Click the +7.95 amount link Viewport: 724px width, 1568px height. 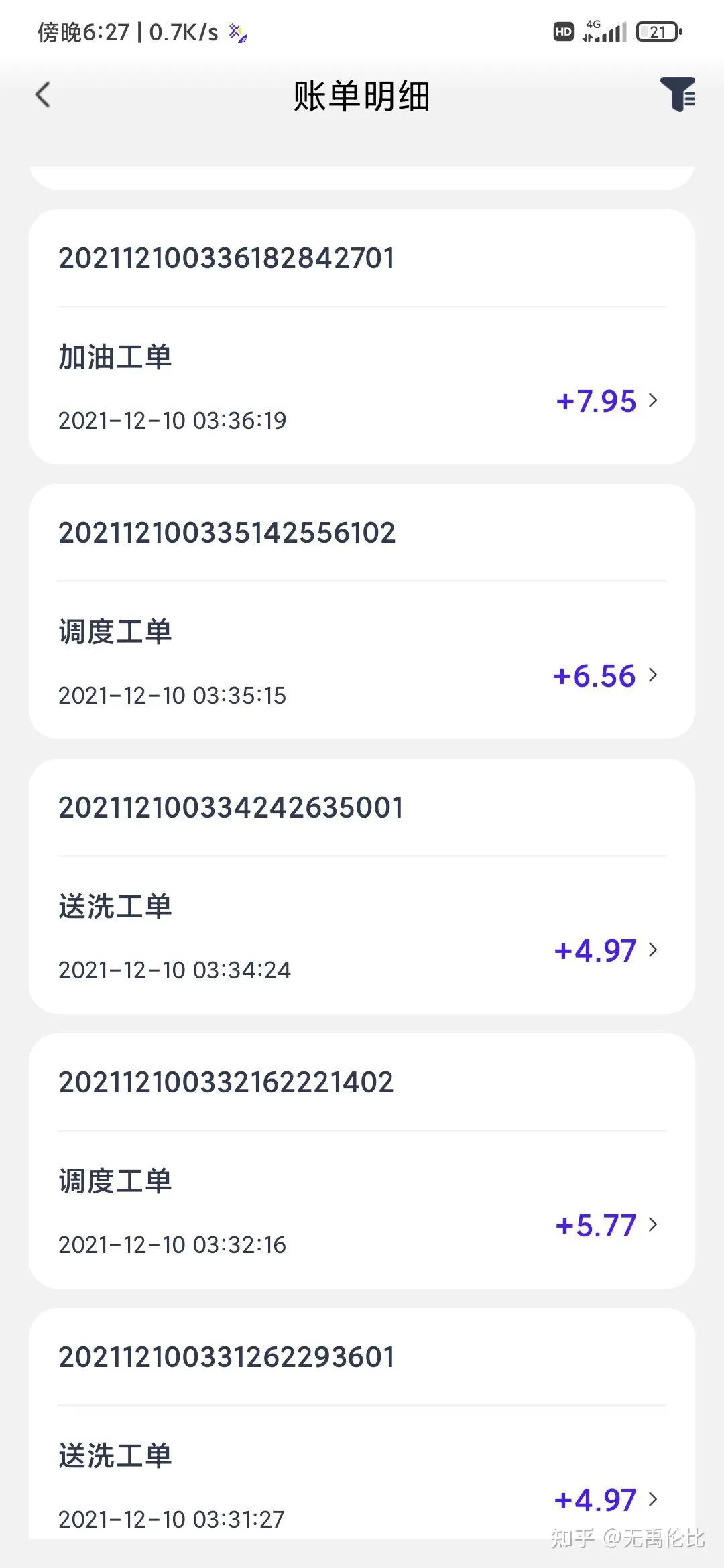pyautogui.click(x=595, y=401)
